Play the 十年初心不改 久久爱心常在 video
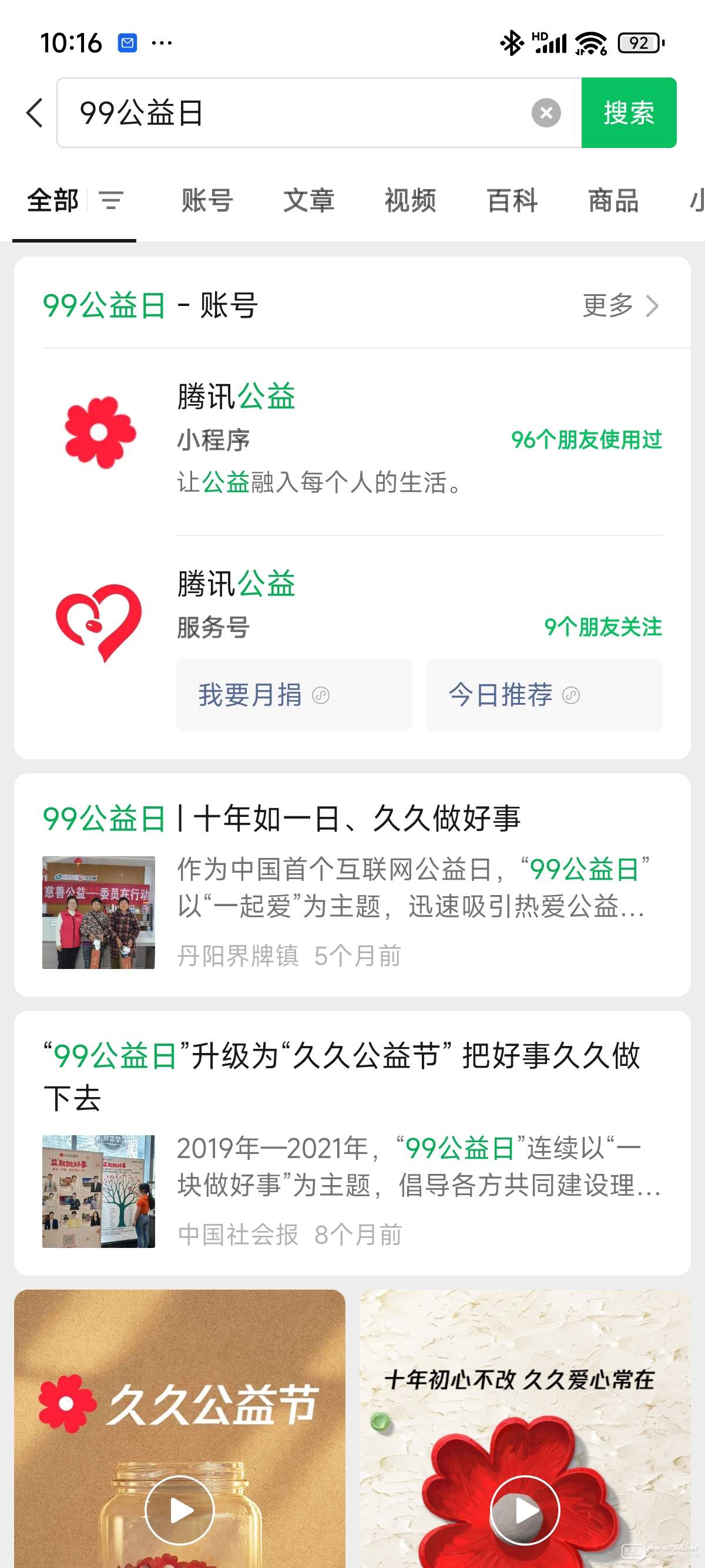The width and height of the screenshot is (705, 1568). 525,1509
